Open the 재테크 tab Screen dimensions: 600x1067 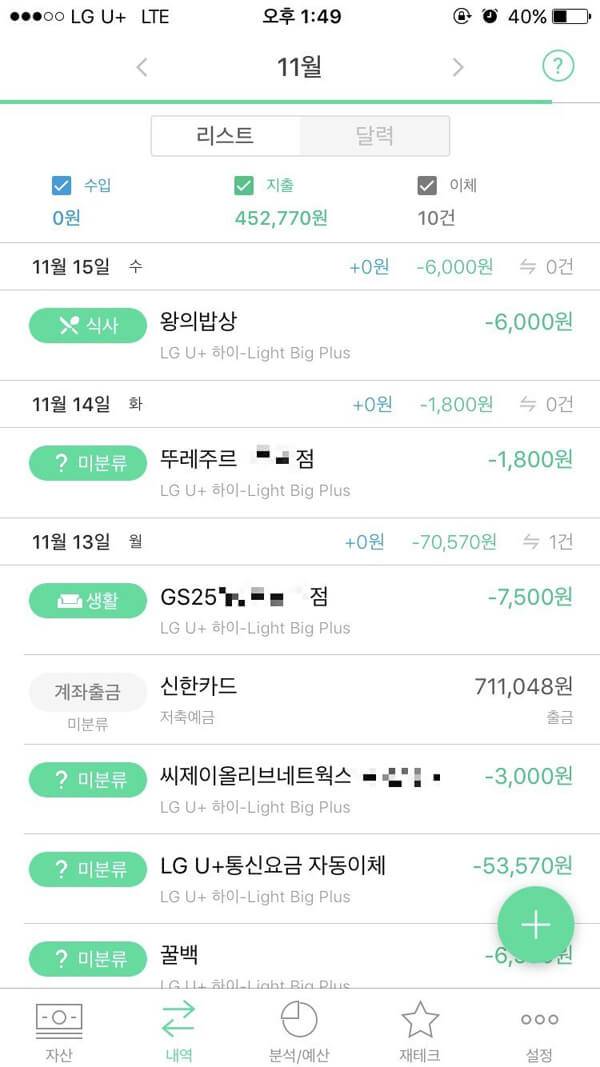(420, 1031)
